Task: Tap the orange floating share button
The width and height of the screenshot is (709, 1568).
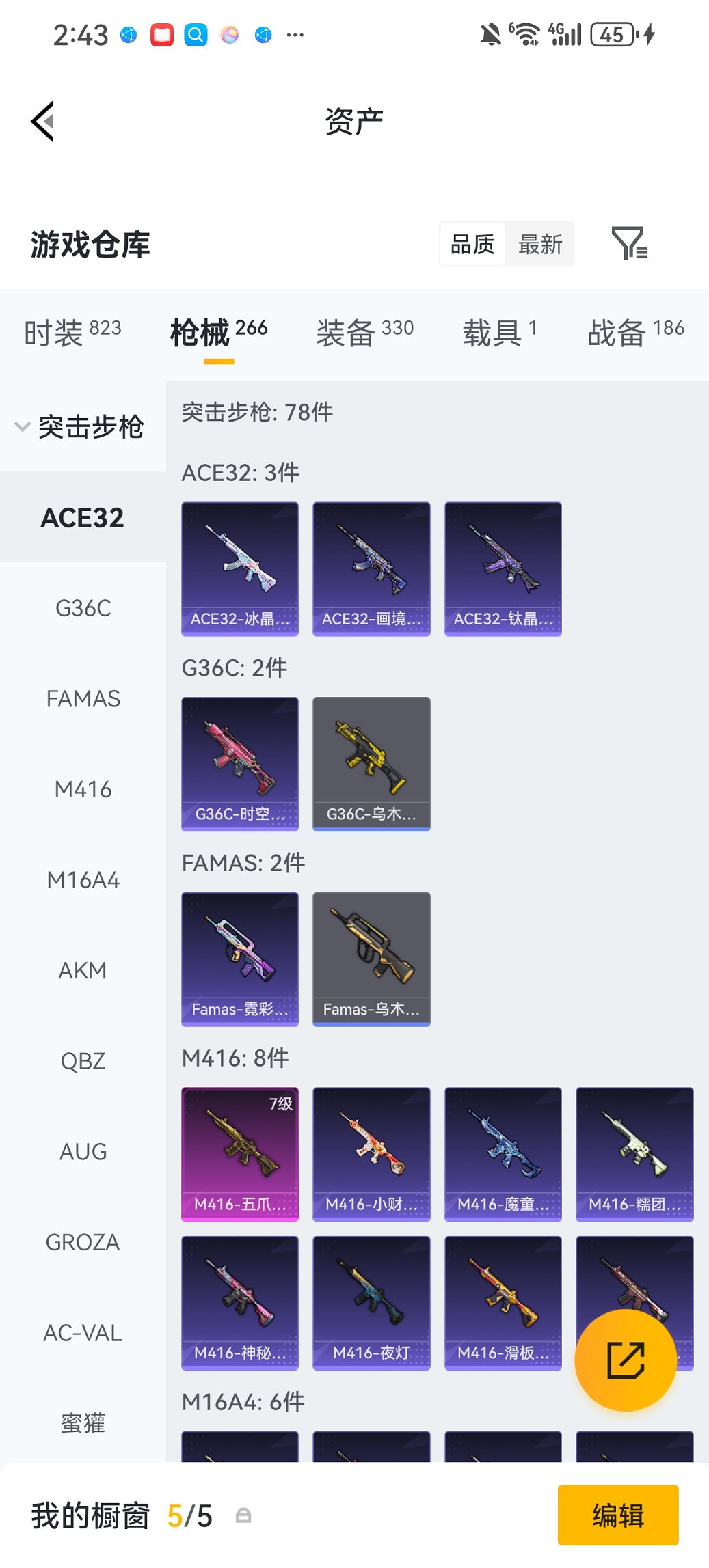Action: 626,1360
